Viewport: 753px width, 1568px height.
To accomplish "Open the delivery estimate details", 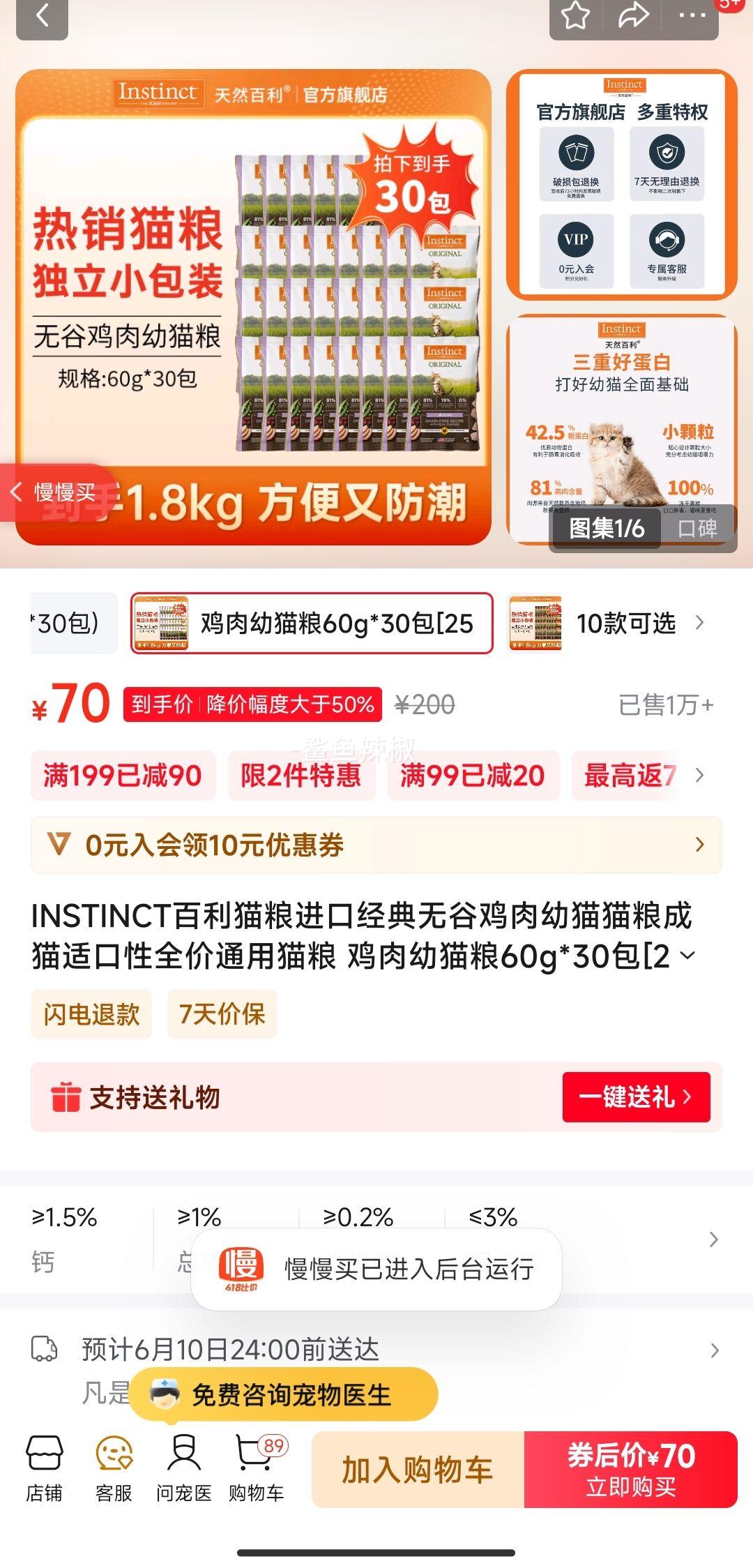I will 713,1350.
